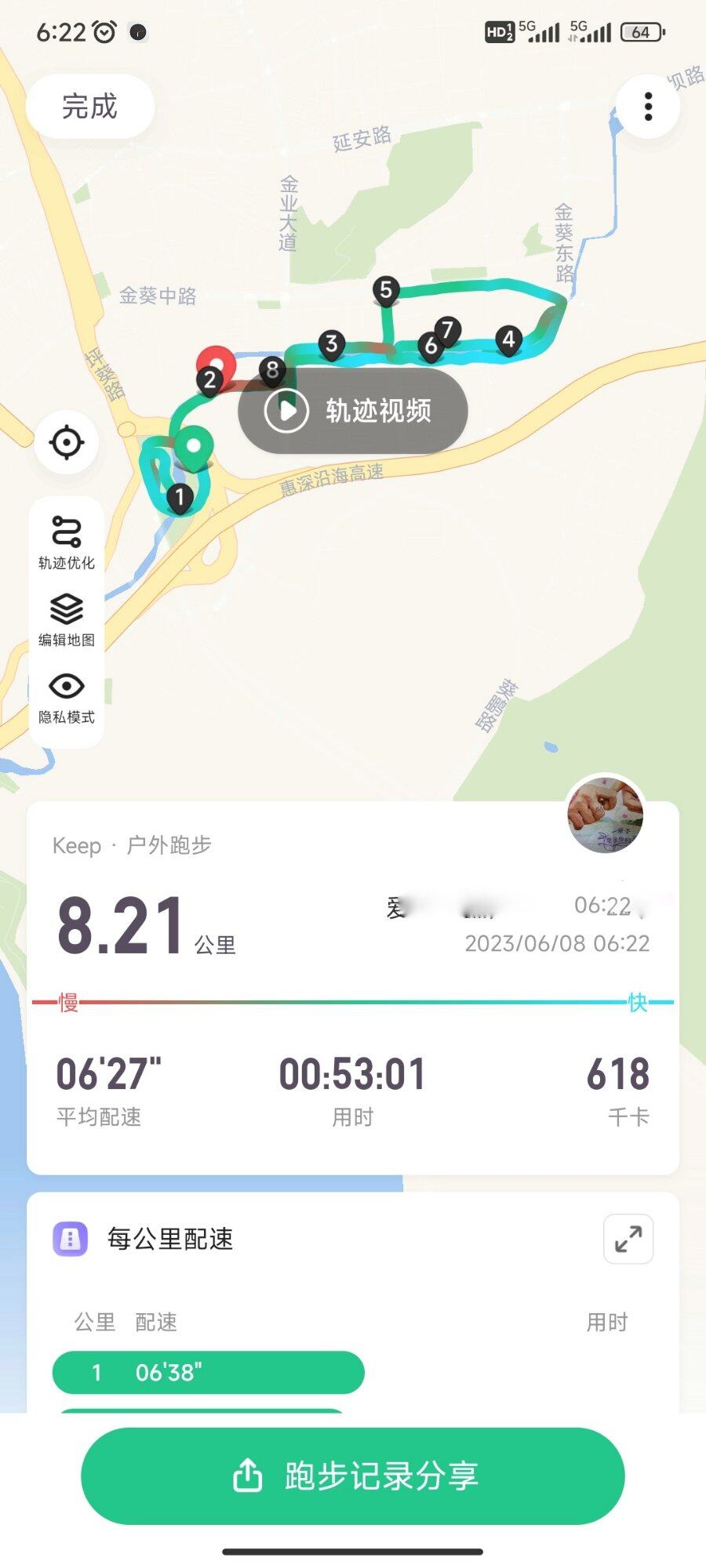Screen dimensions: 706x1568
Task: Play the 轨迹视频 track video
Action: (353, 411)
